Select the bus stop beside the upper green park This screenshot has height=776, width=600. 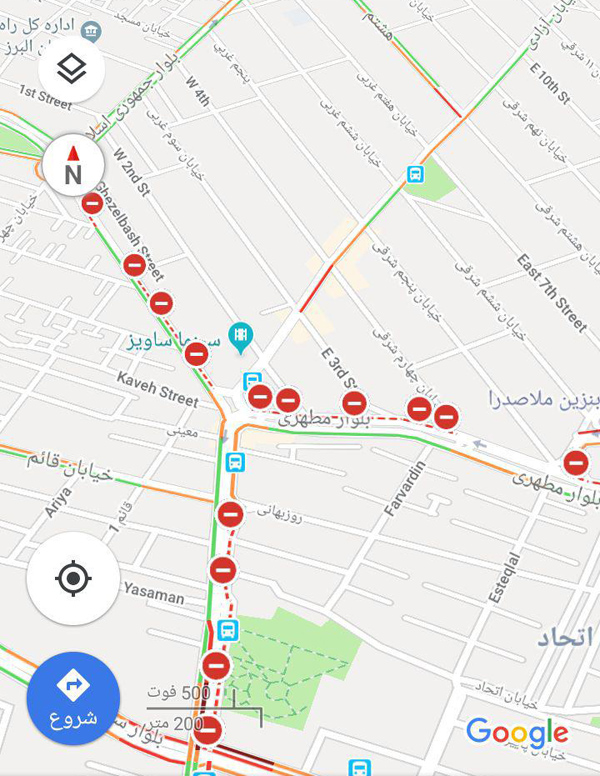415,174
